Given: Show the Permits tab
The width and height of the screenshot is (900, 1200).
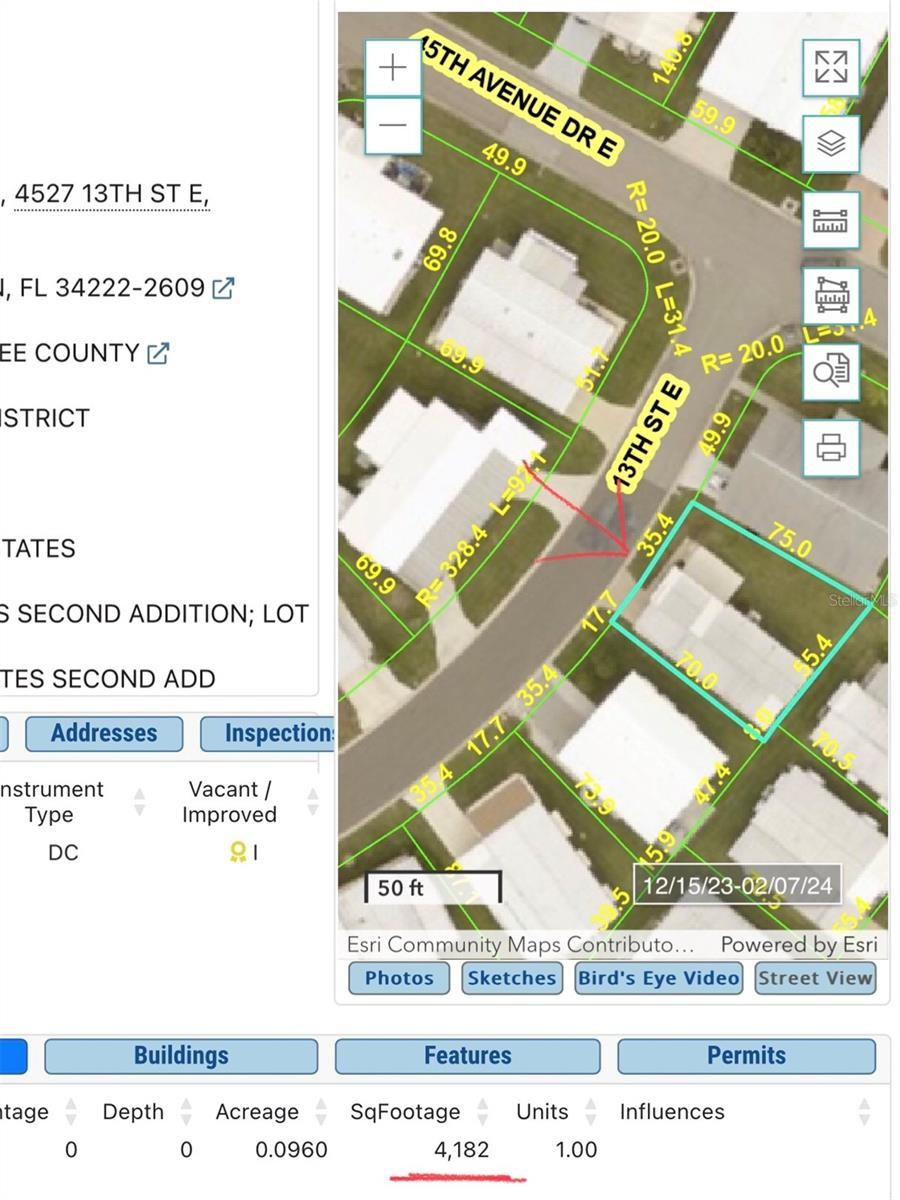Looking at the screenshot, I should (x=746, y=1056).
